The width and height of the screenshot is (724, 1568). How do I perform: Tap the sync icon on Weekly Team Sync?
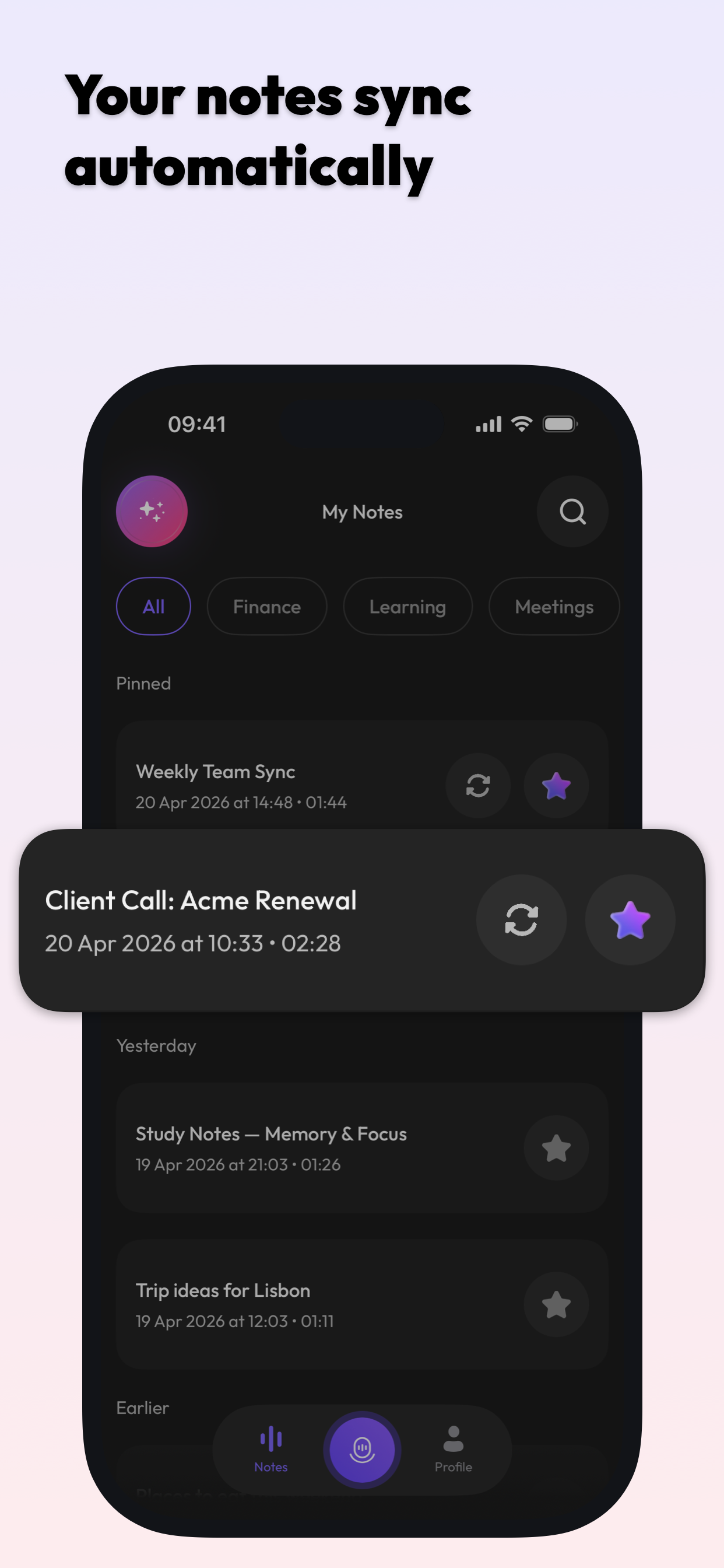478,786
